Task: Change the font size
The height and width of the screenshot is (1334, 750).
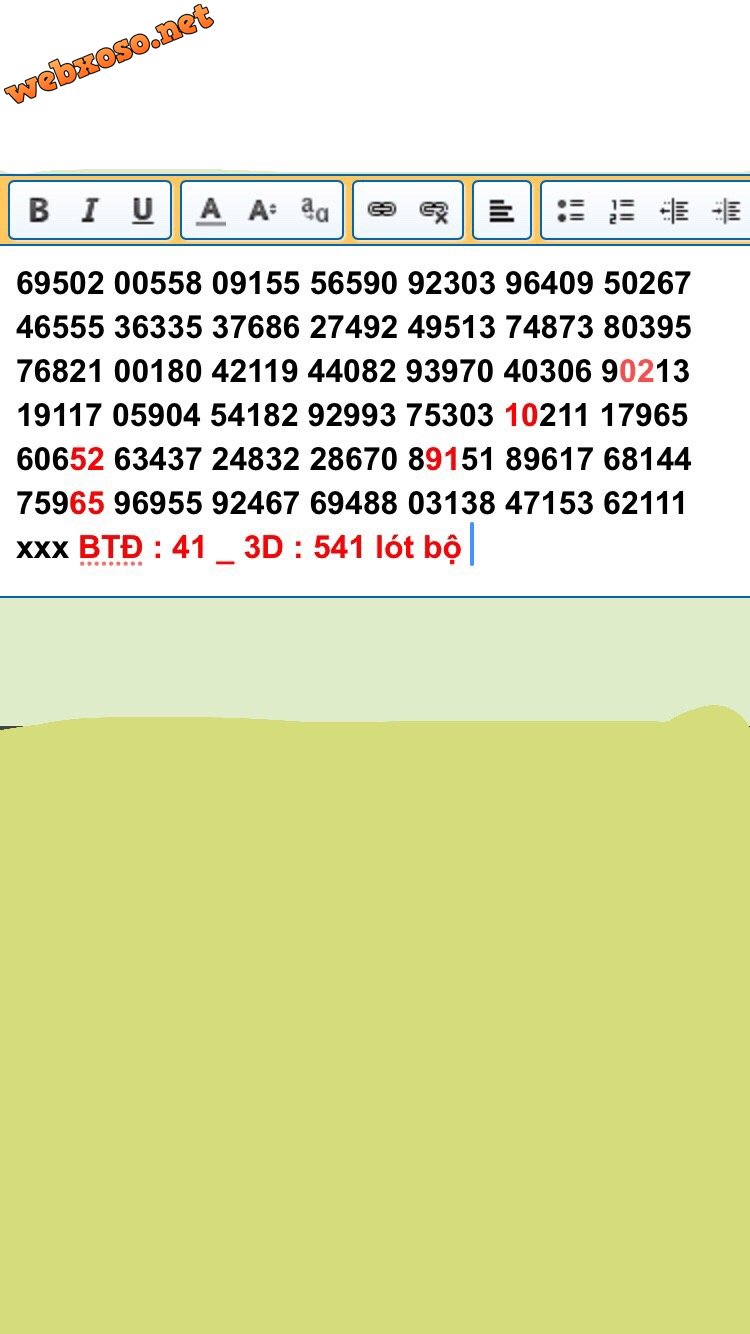Action: (x=262, y=211)
